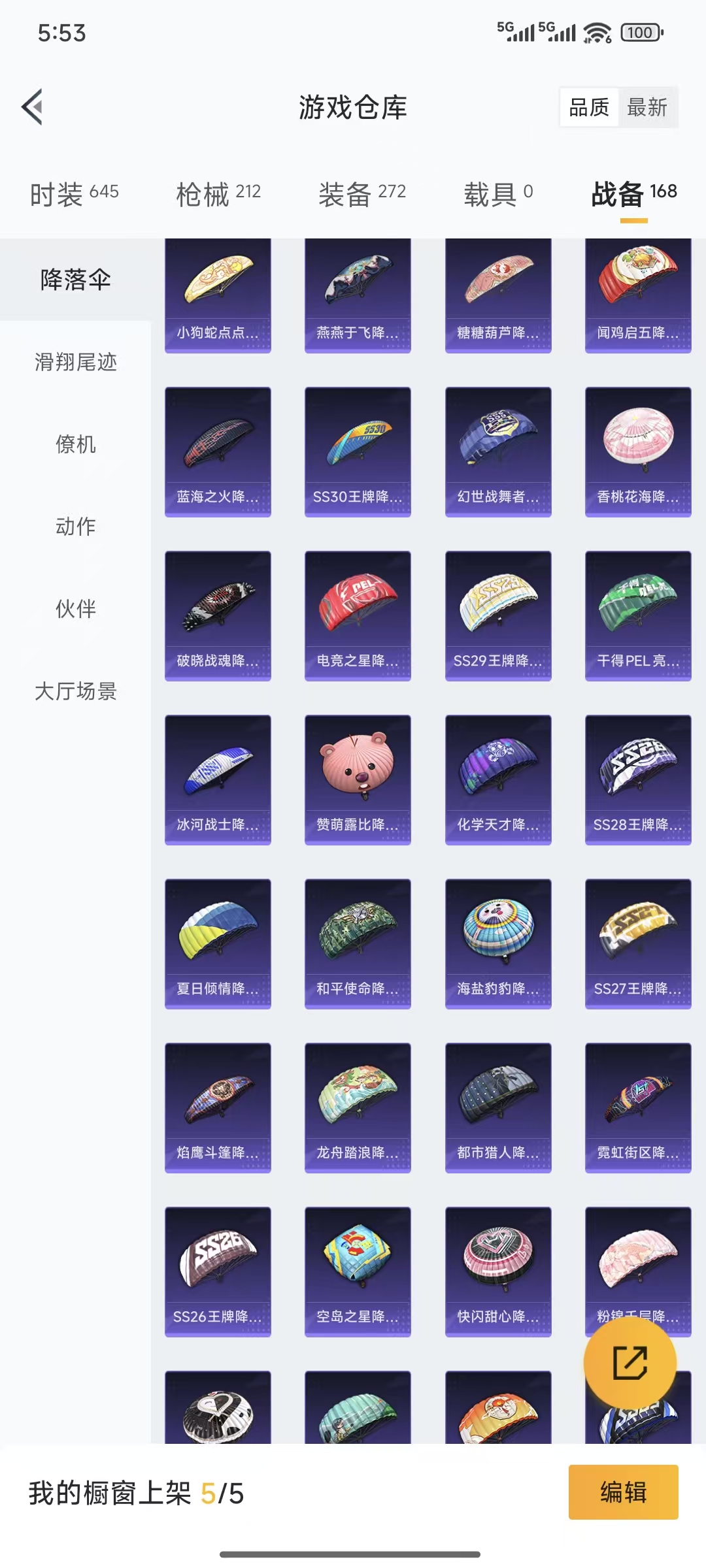Switch to the 载具 tab
The image size is (706, 1568).
click(498, 194)
